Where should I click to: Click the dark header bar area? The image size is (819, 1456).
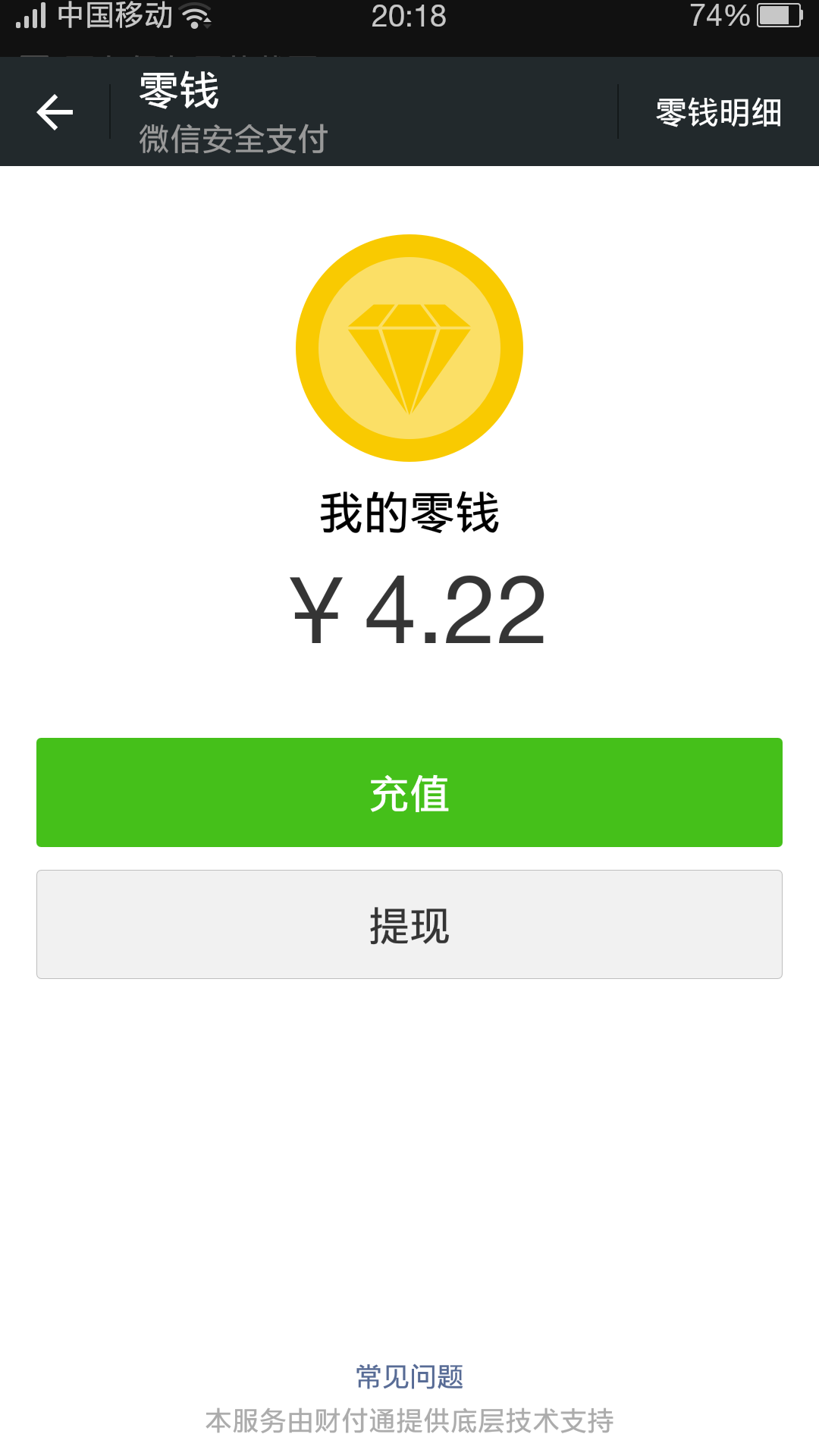click(409, 111)
